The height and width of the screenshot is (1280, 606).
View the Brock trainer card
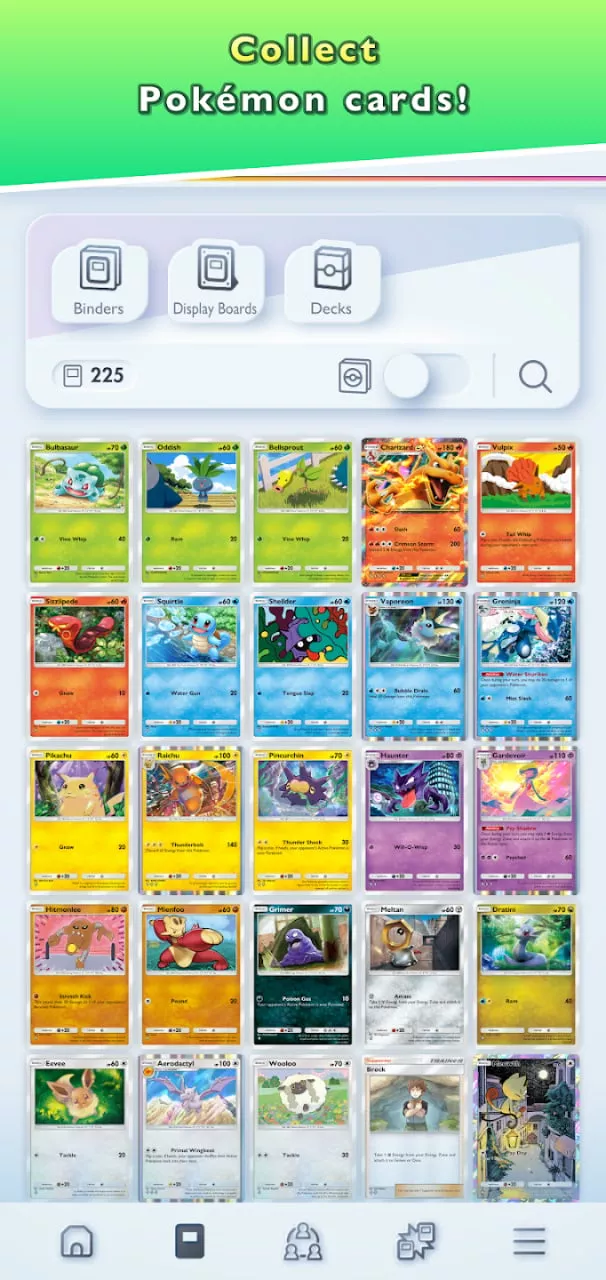click(x=414, y=1129)
